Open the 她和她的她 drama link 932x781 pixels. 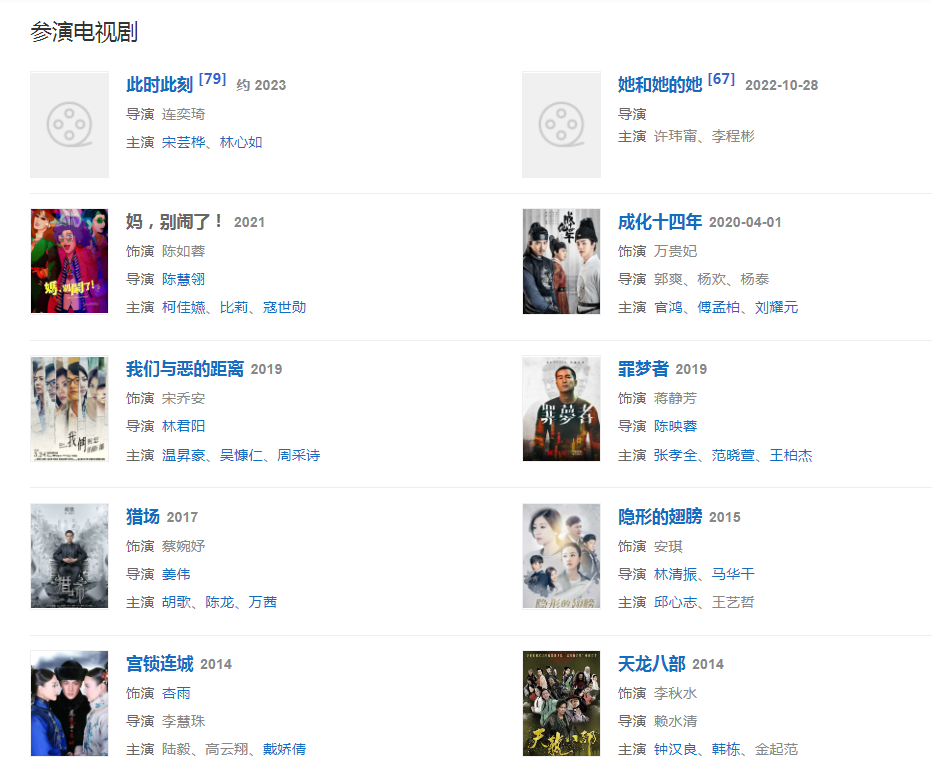[660, 85]
